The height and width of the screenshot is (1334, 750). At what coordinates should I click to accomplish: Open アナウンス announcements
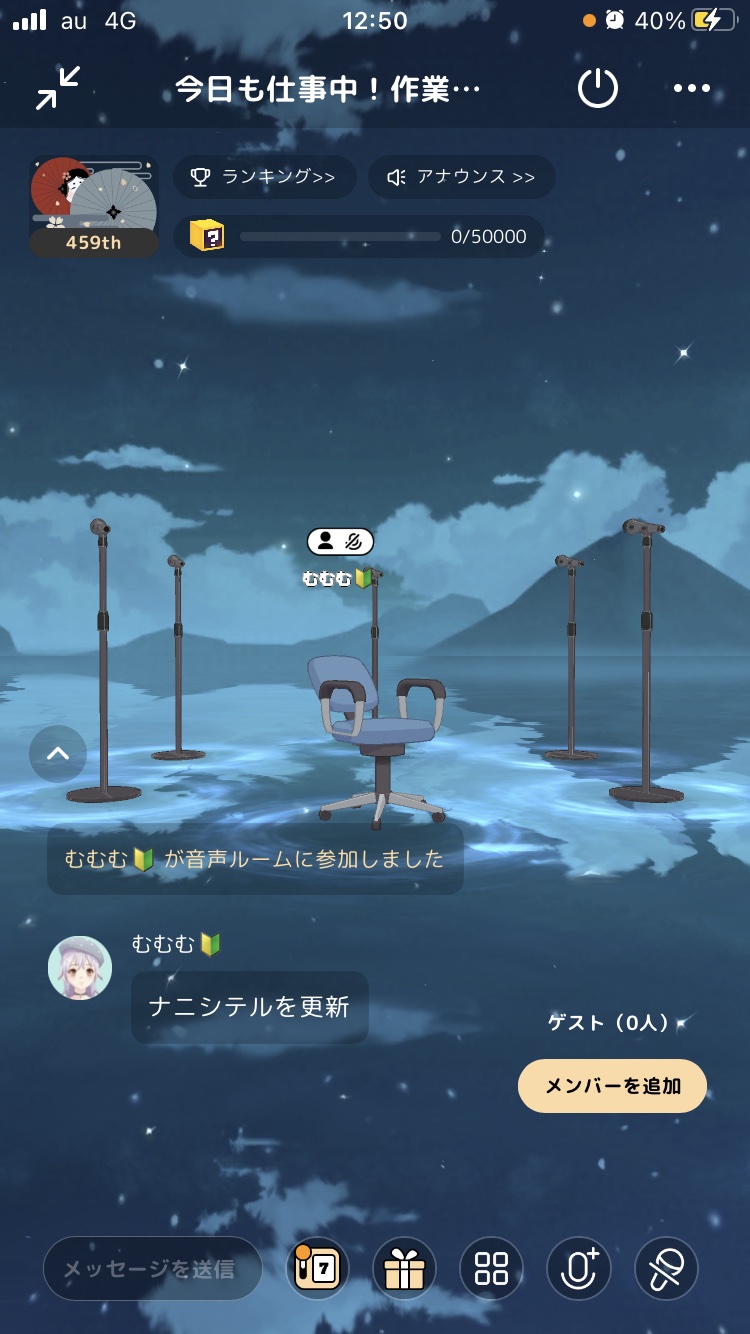click(461, 177)
